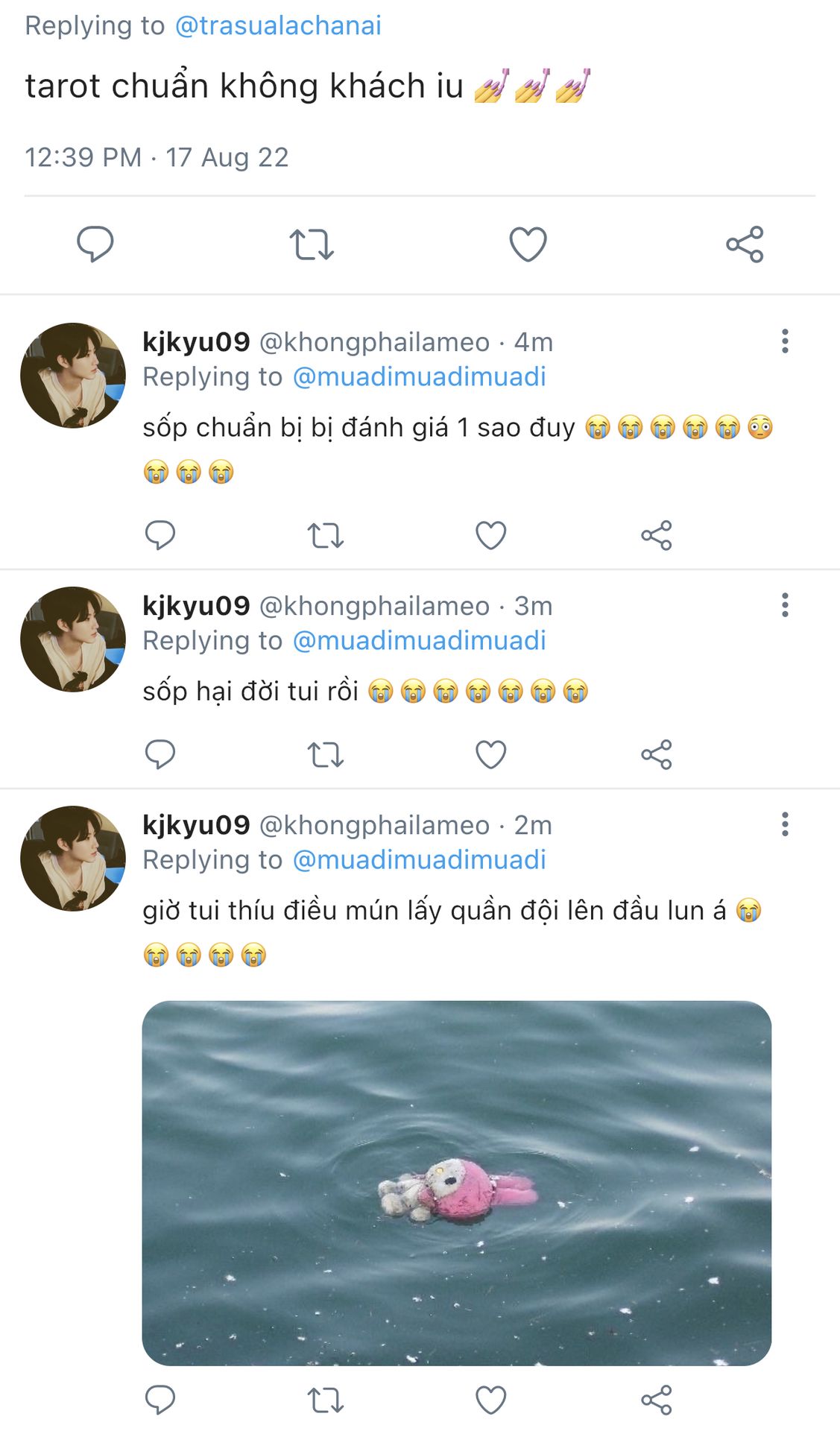The image size is (840, 1431).
Task: Reply to the tweet with plush photo
Action: coord(160,1400)
